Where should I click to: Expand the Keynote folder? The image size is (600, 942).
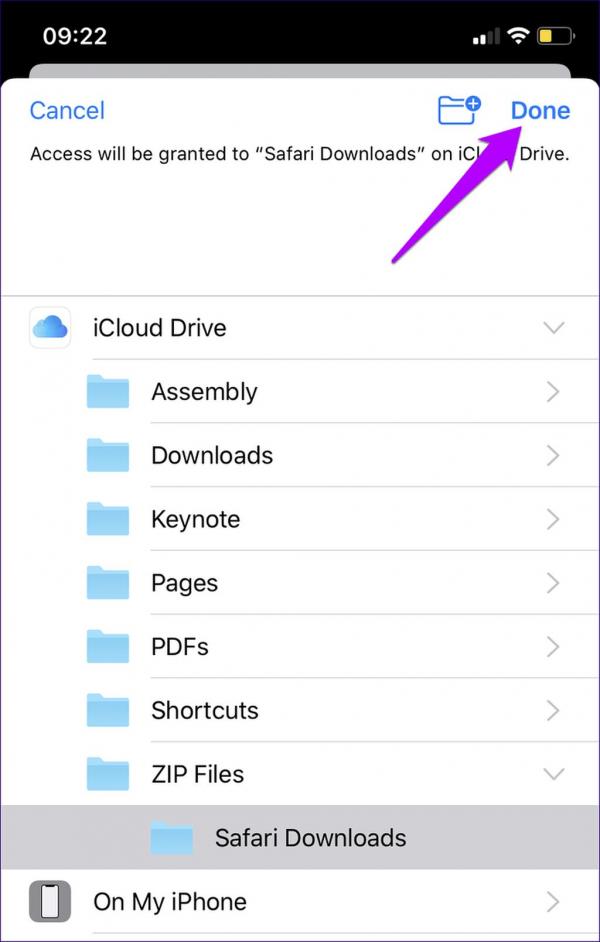(553, 519)
